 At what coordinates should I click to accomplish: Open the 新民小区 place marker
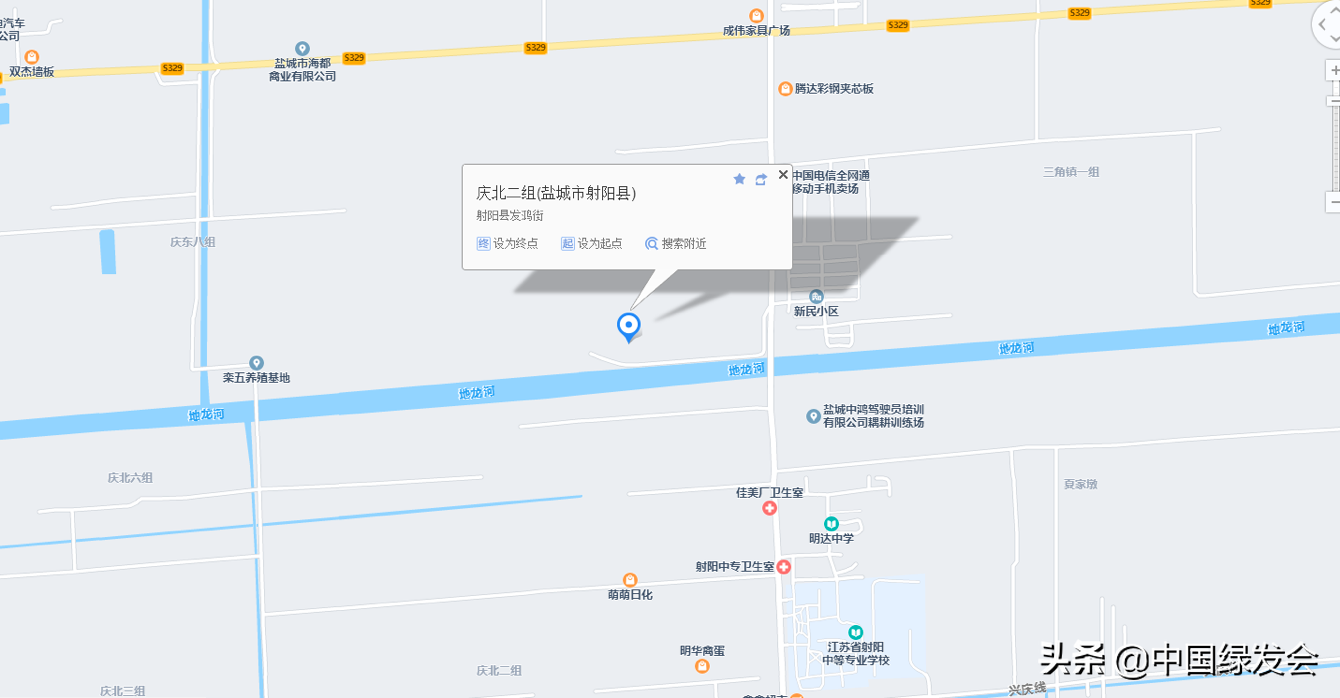tap(816, 297)
